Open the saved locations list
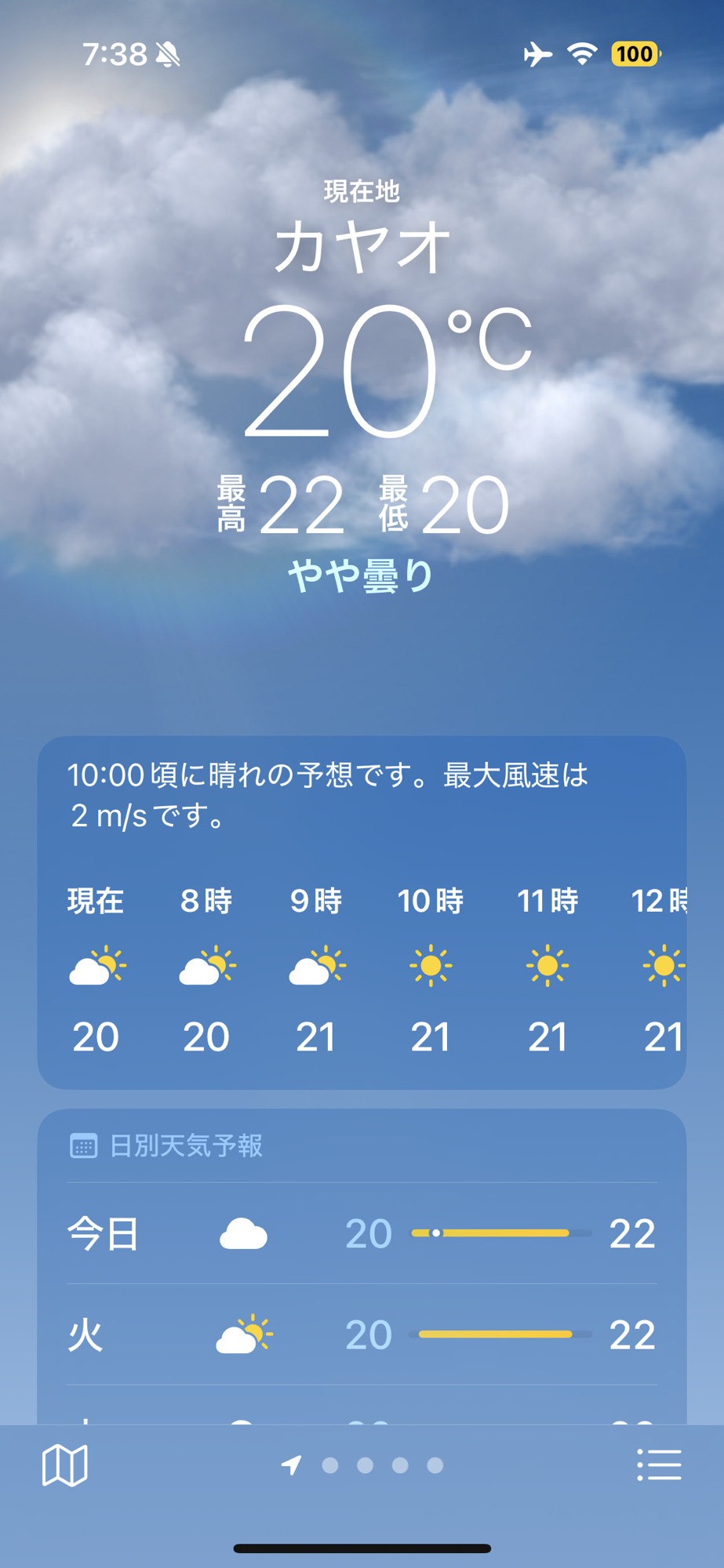724x1568 pixels. [659, 1465]
